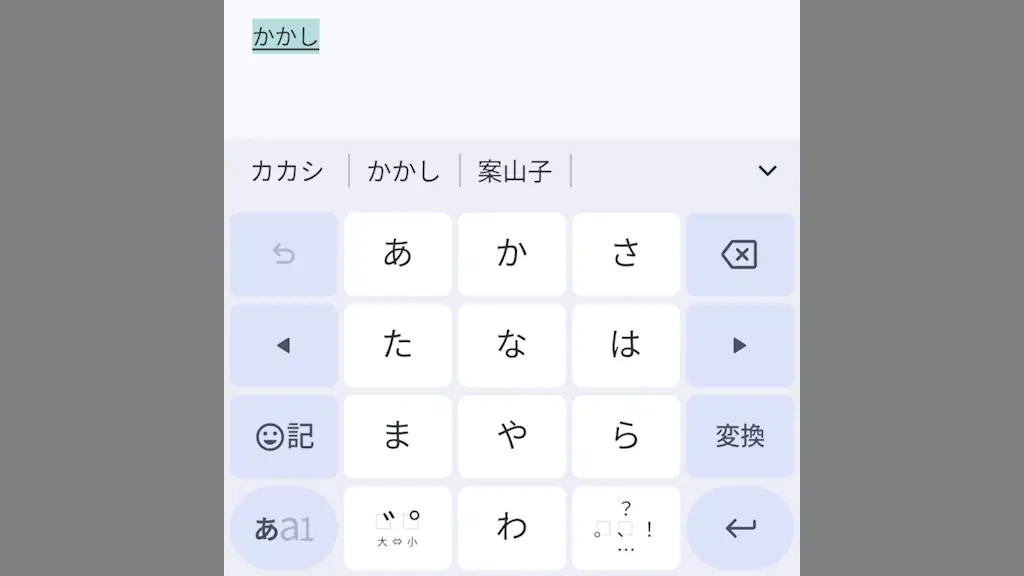Tap the た key
Image resolution: width=1024 pixels, height=576 pixels.
398,345
